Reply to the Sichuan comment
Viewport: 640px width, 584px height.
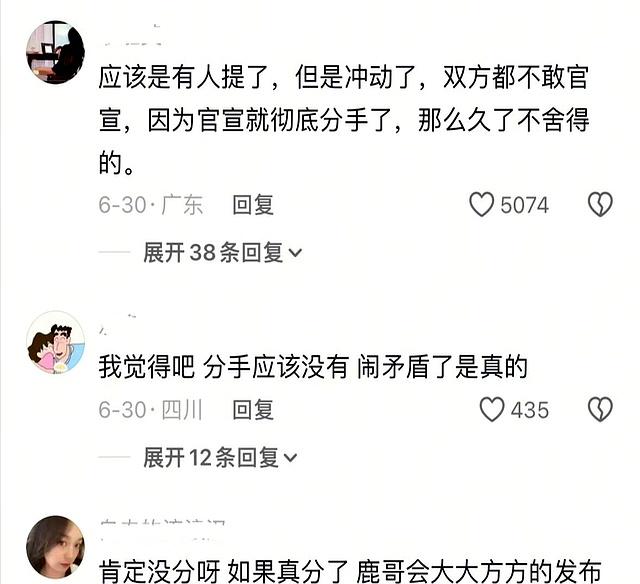[x=253, y=409]
